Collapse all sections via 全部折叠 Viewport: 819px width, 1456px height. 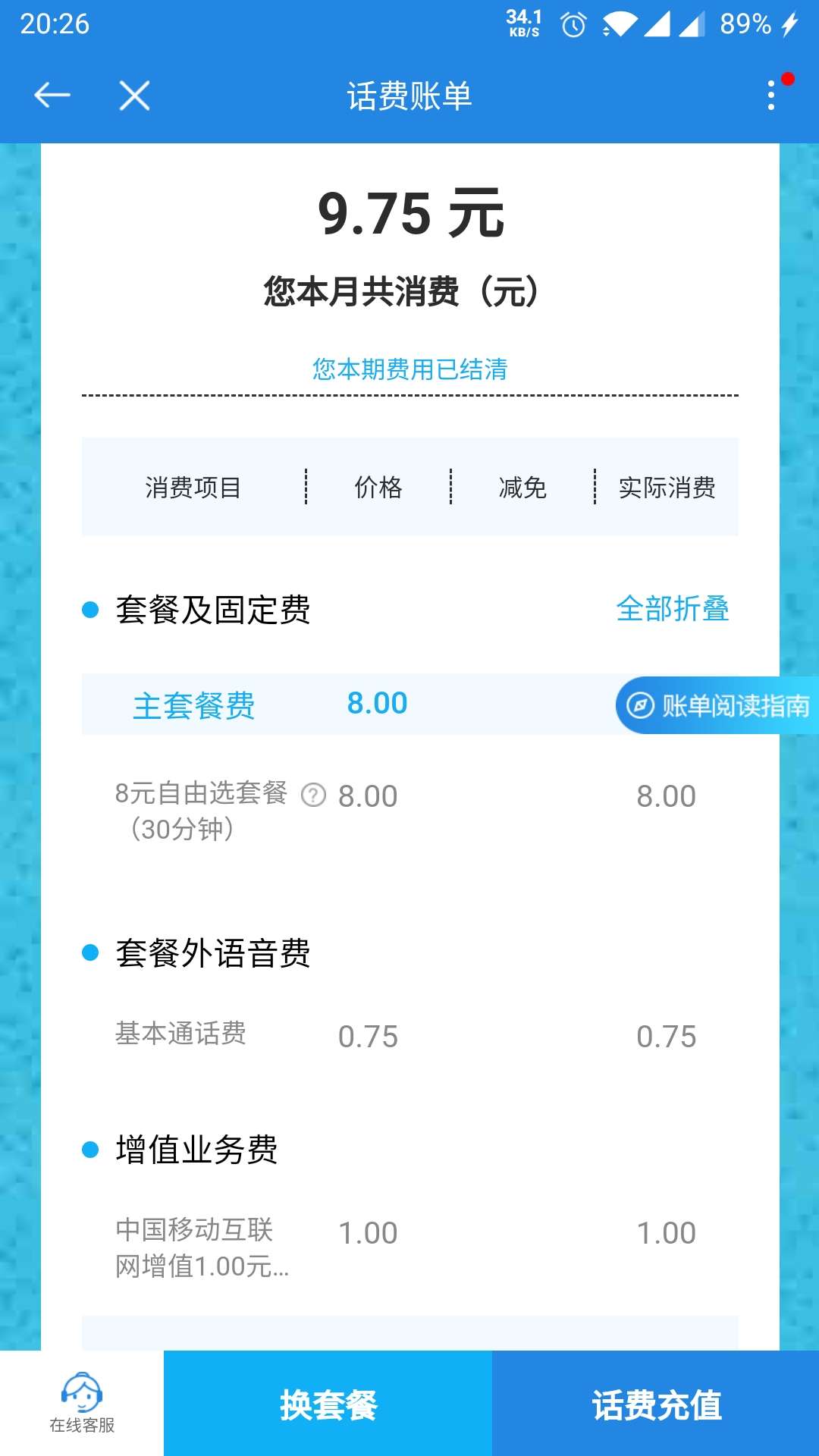click(672, 609)
